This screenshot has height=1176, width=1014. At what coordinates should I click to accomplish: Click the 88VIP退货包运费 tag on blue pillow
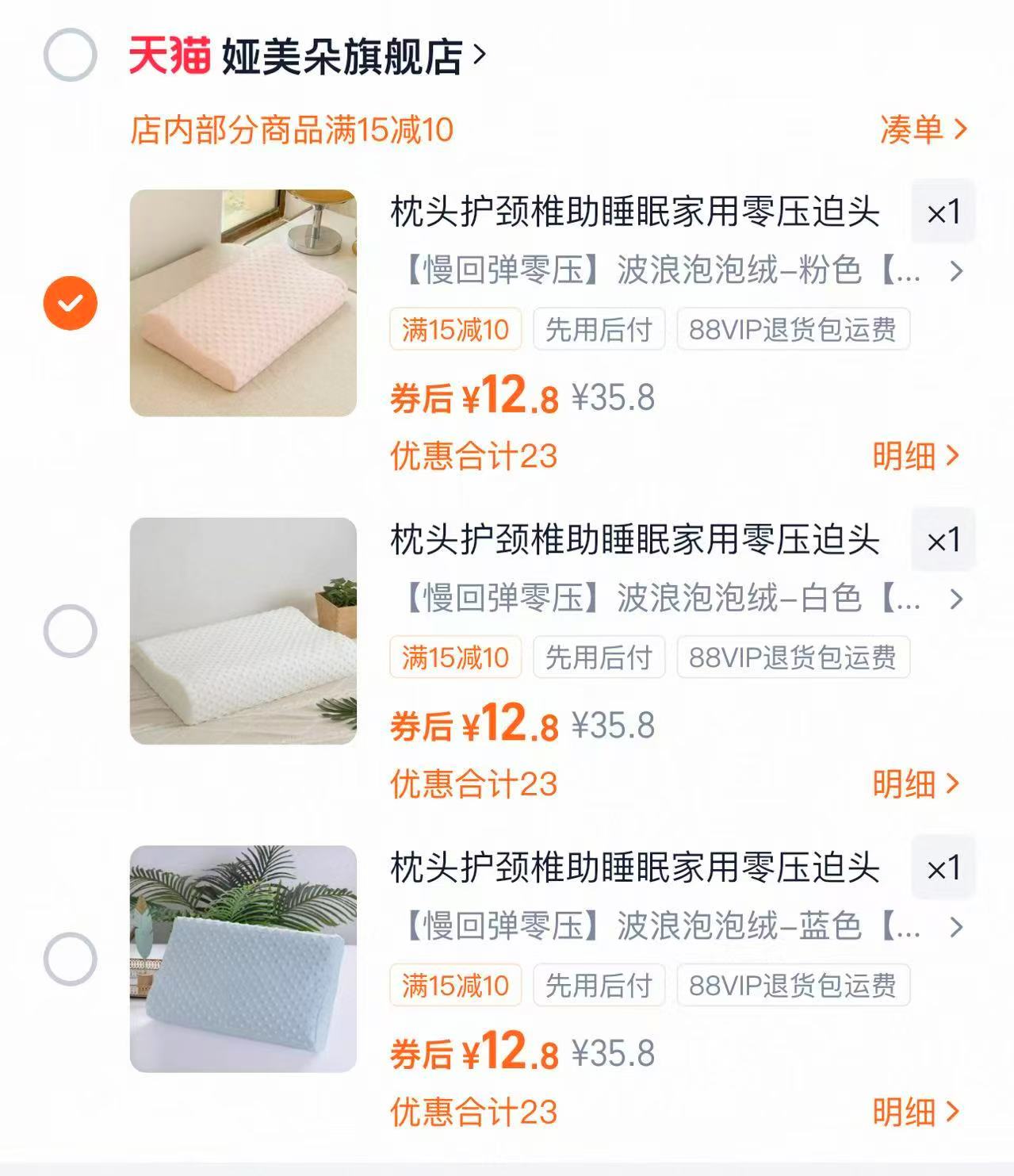tap(793, 986)
